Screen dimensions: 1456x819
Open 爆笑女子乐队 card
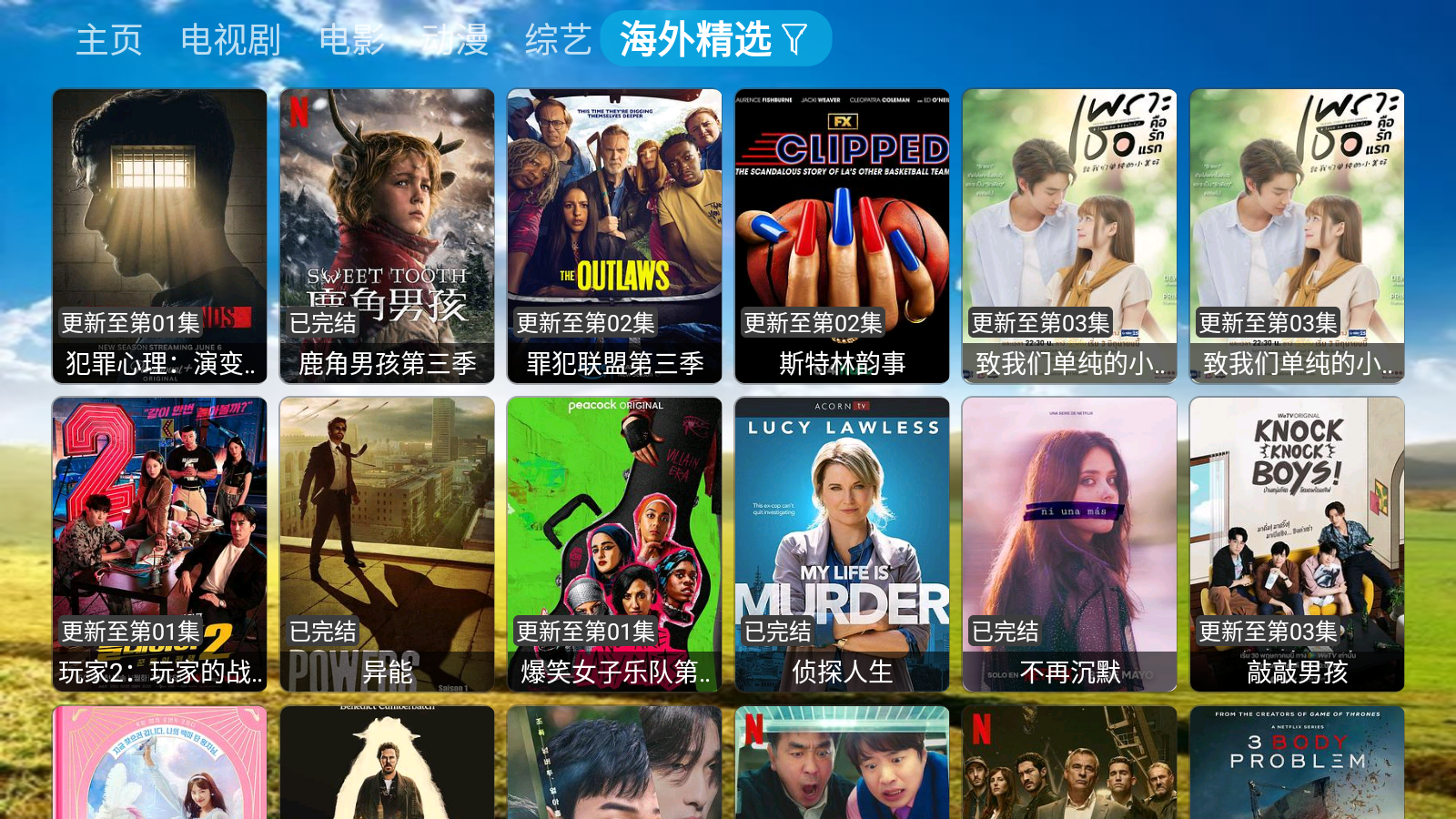[x=614, y=543]
